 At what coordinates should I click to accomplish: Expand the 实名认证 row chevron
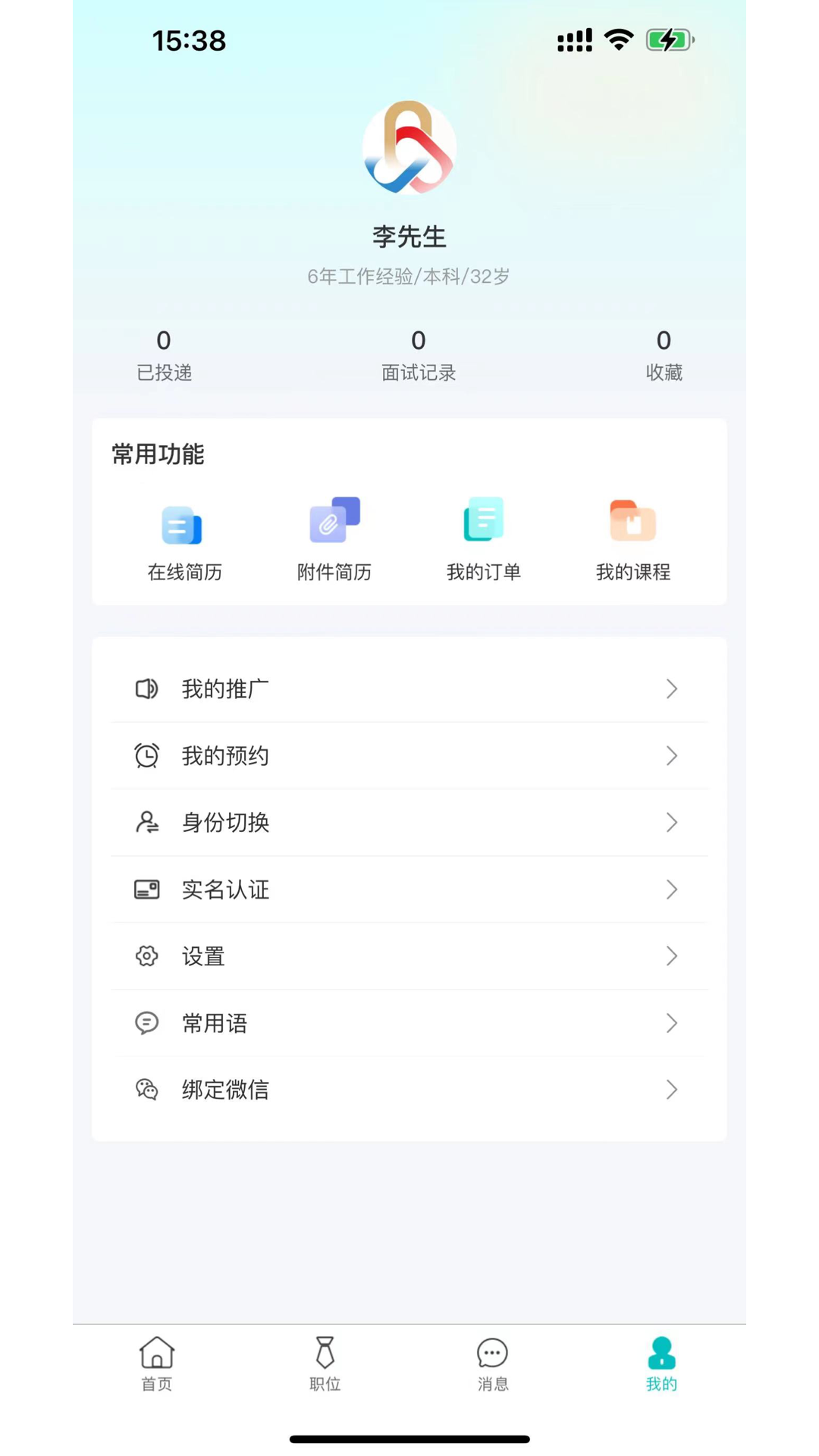click(671, 889)
